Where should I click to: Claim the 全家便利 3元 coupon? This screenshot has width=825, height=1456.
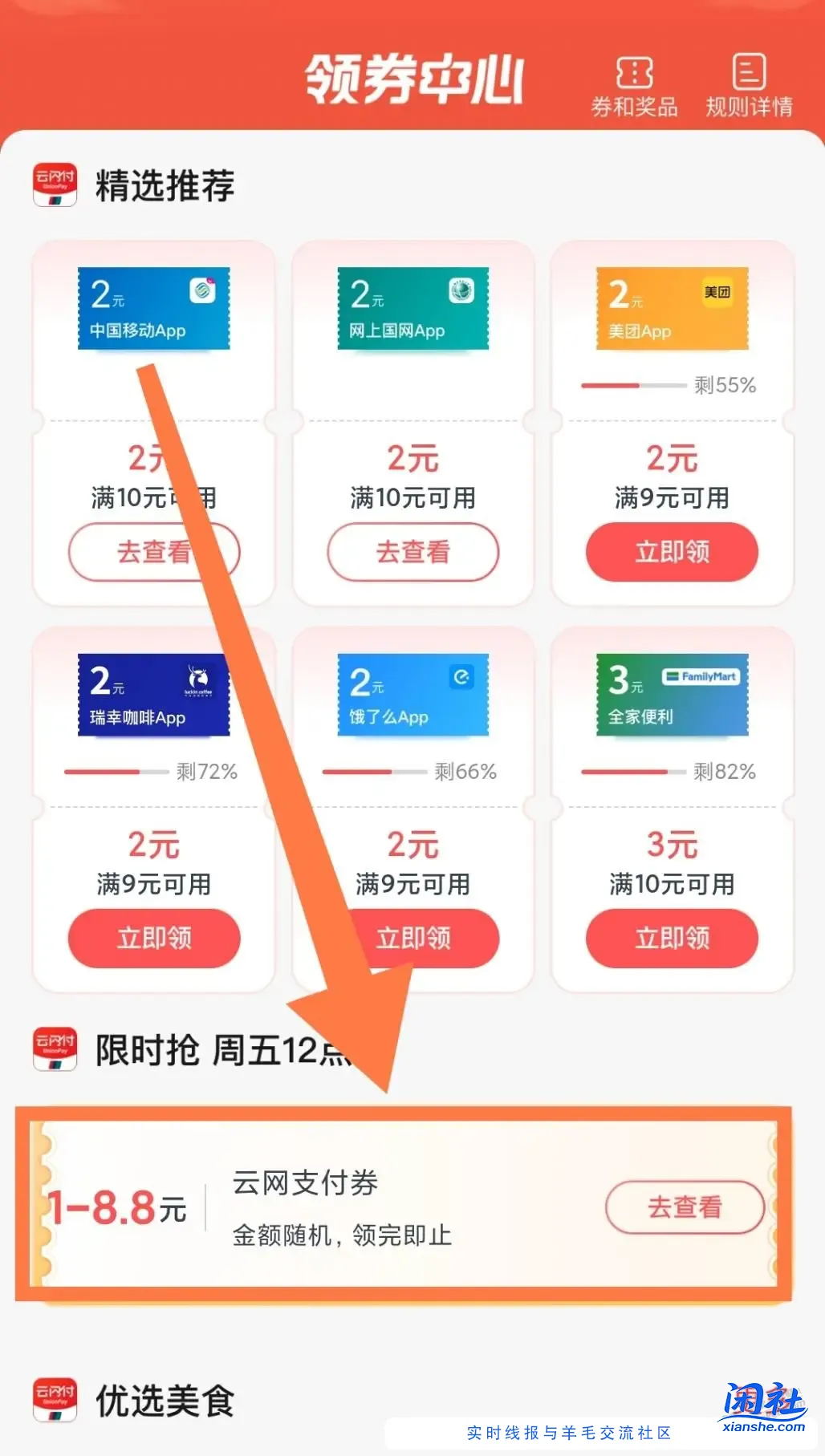pos(672,938)
